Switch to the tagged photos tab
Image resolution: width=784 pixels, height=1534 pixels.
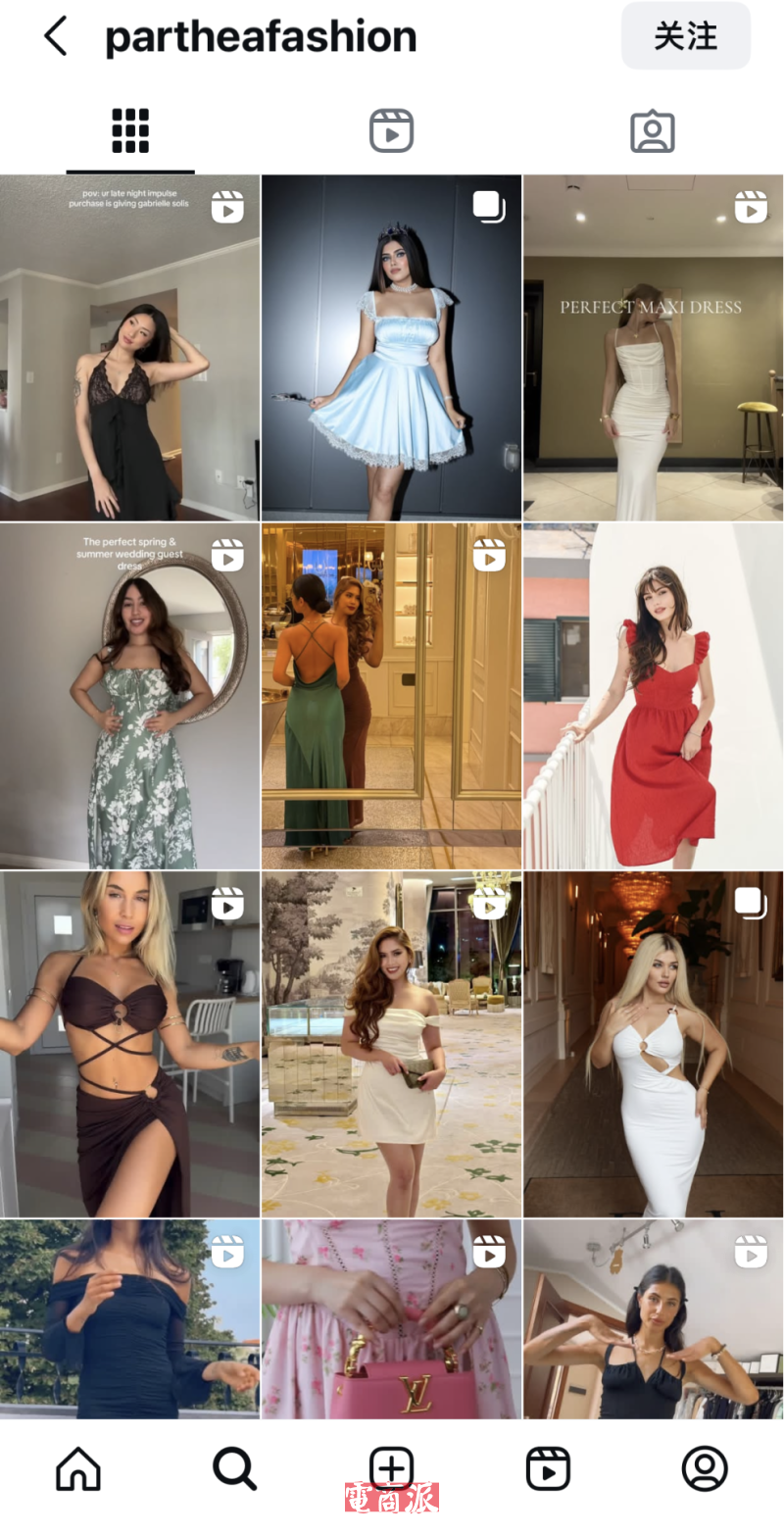tap(652, 130)
